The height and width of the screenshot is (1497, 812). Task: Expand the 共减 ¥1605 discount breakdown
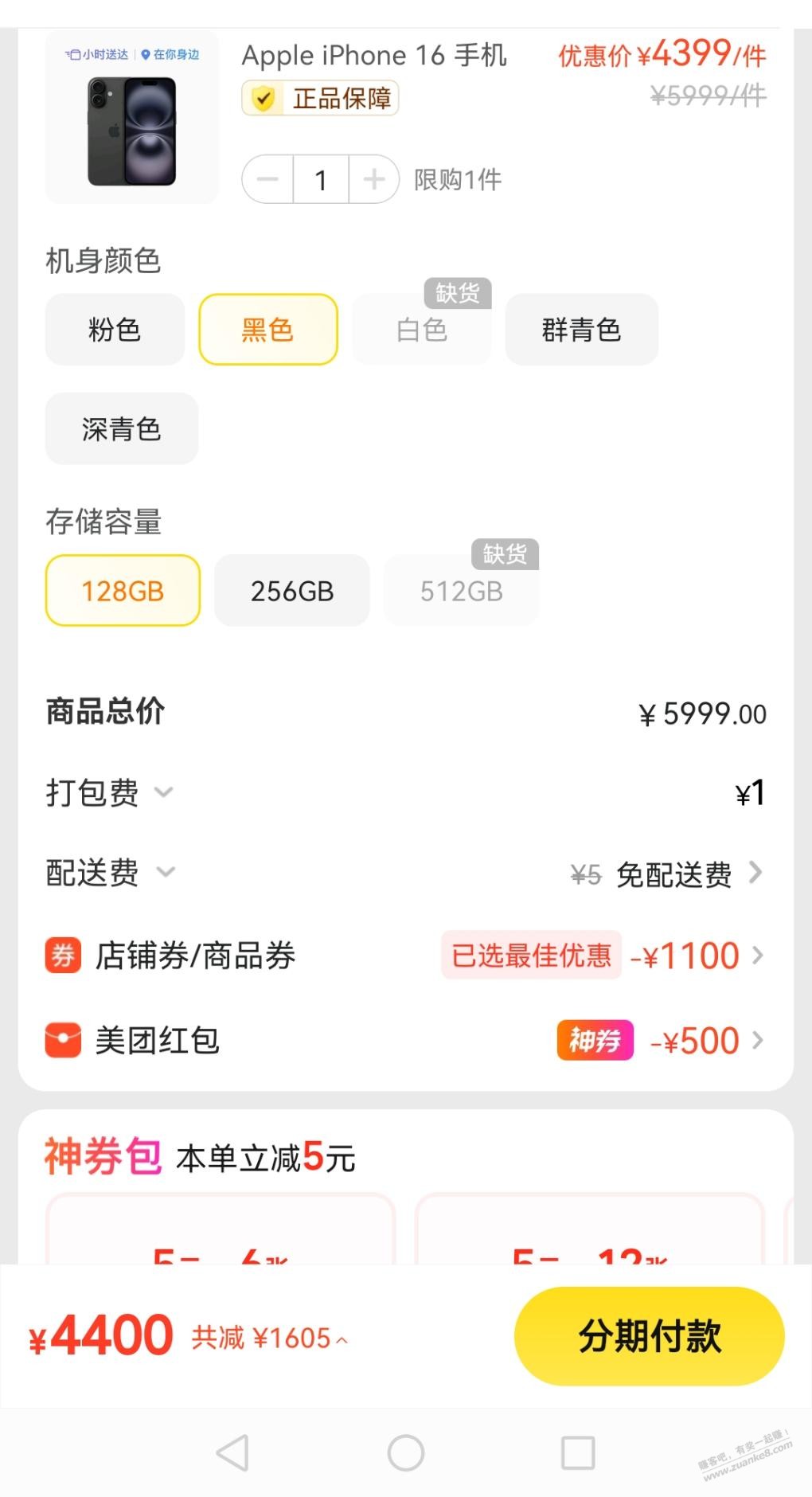tap(270, 1339)
